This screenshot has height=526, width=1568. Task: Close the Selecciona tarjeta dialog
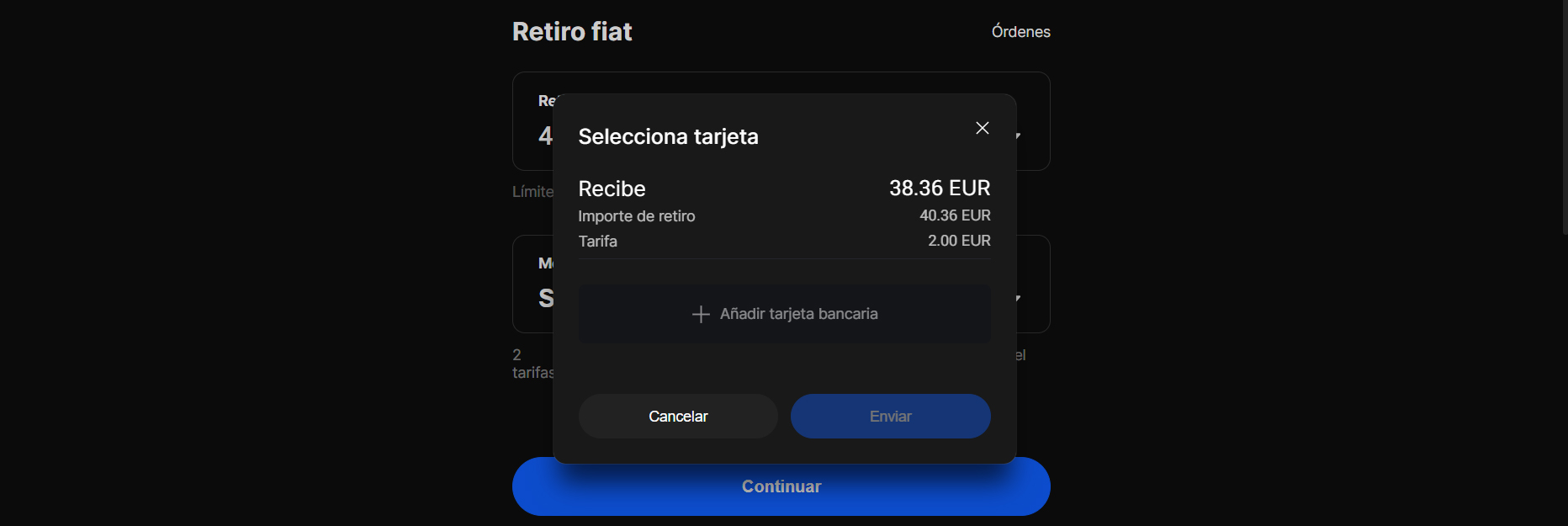(x=982, y=128)
